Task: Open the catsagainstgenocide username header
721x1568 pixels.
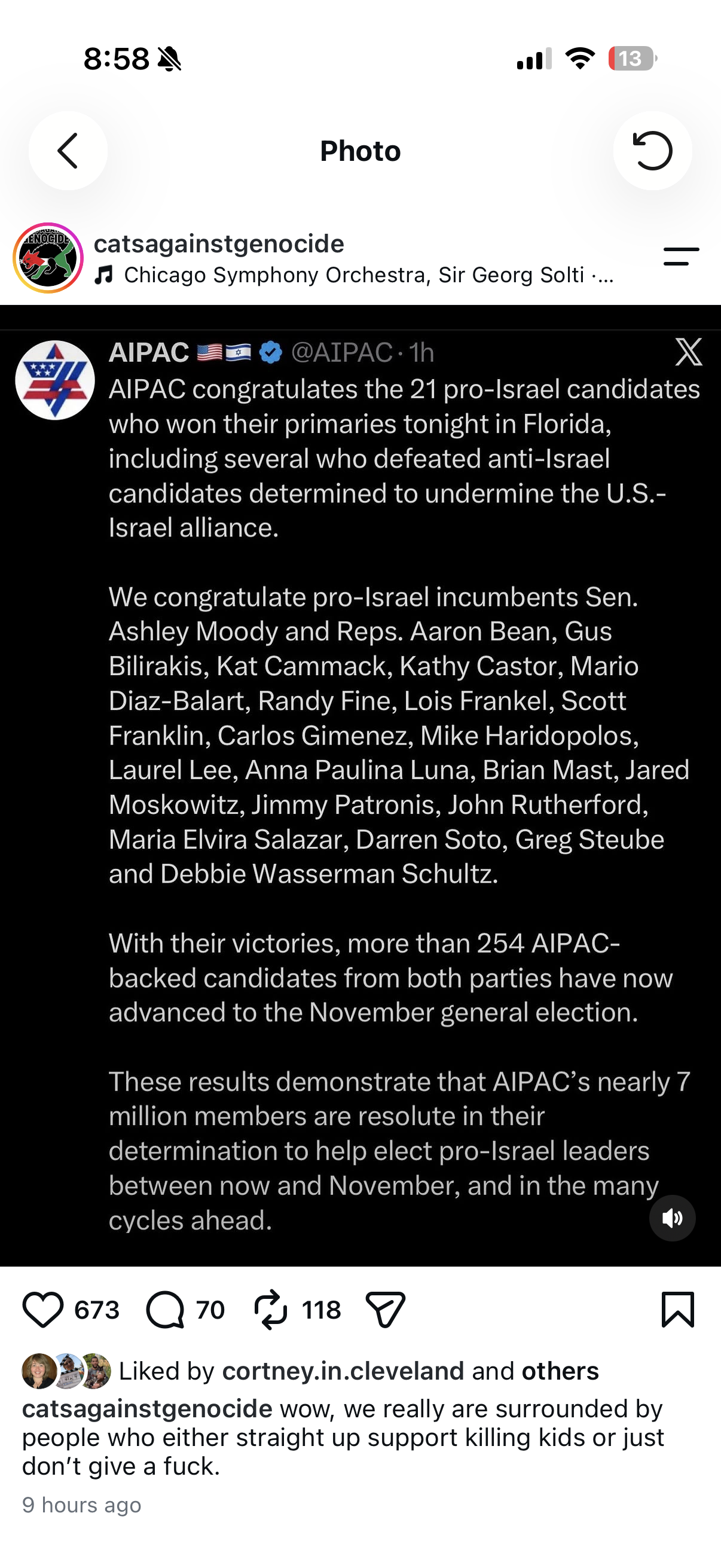Action: point(219,243)
